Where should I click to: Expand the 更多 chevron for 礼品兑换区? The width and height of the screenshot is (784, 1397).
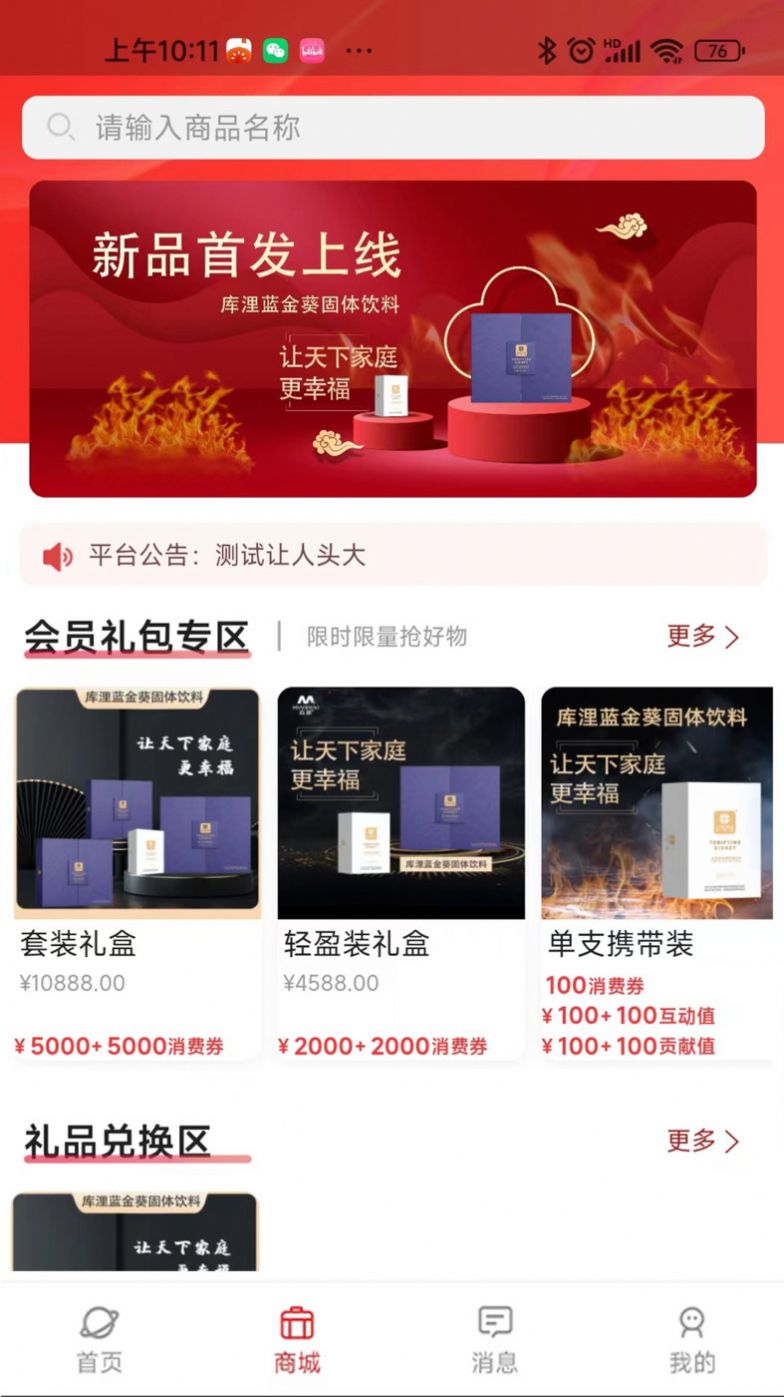tap(732, 1142)
